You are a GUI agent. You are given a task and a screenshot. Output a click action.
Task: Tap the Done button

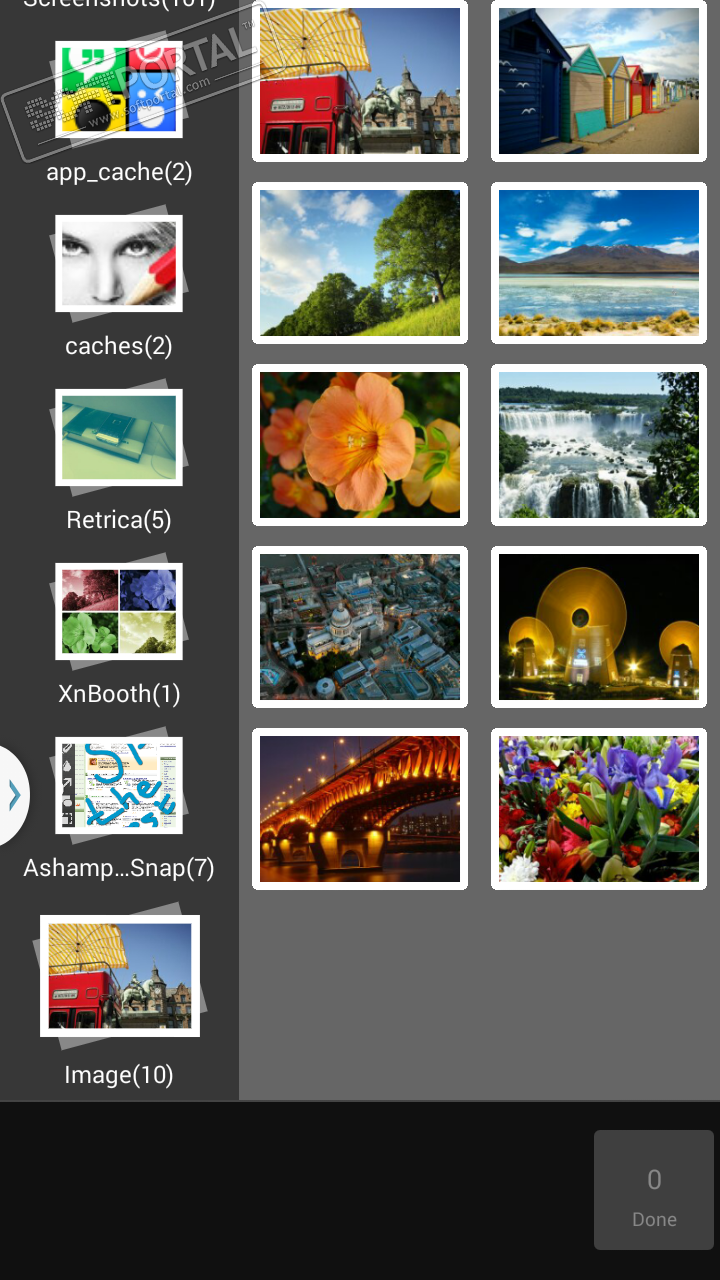point(654,1190)
